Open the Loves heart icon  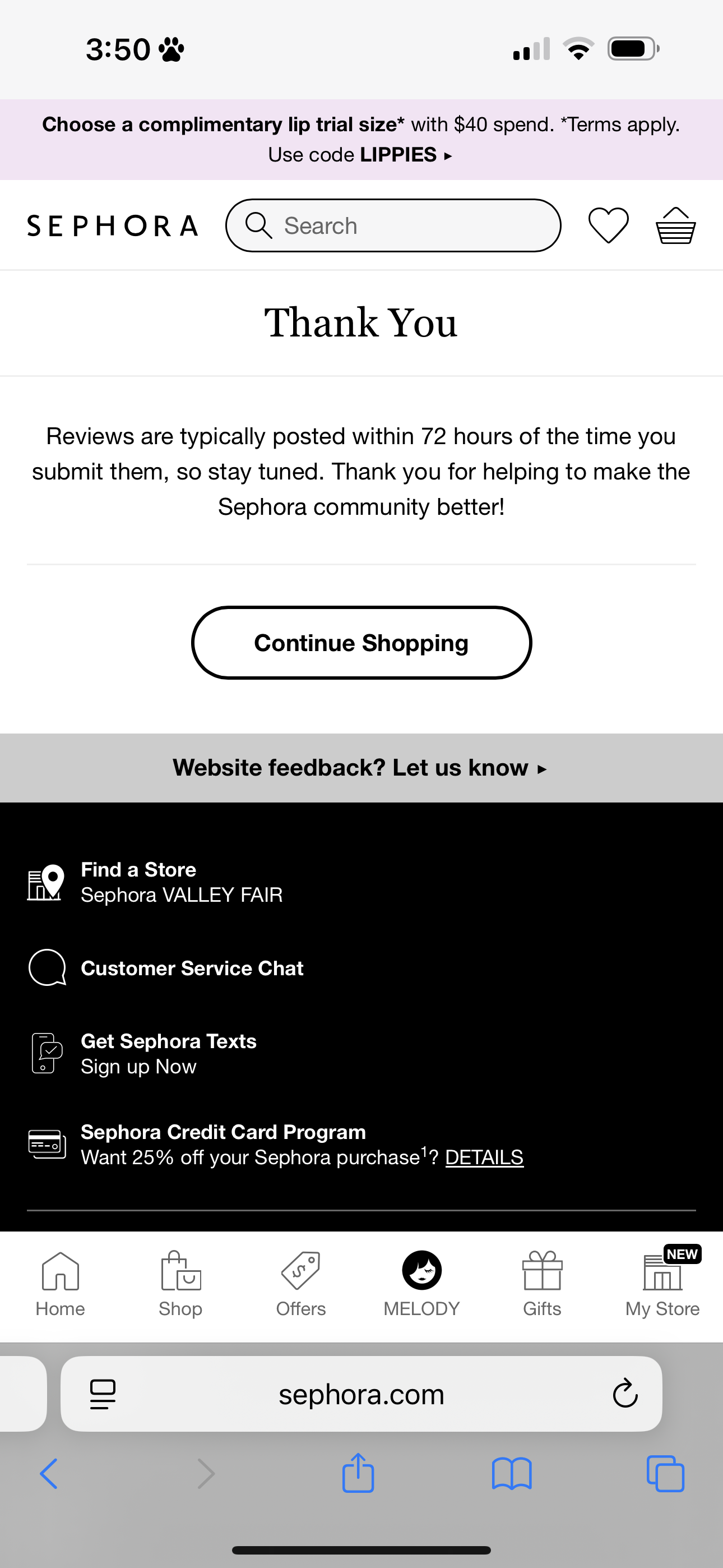tap(608, 226)
